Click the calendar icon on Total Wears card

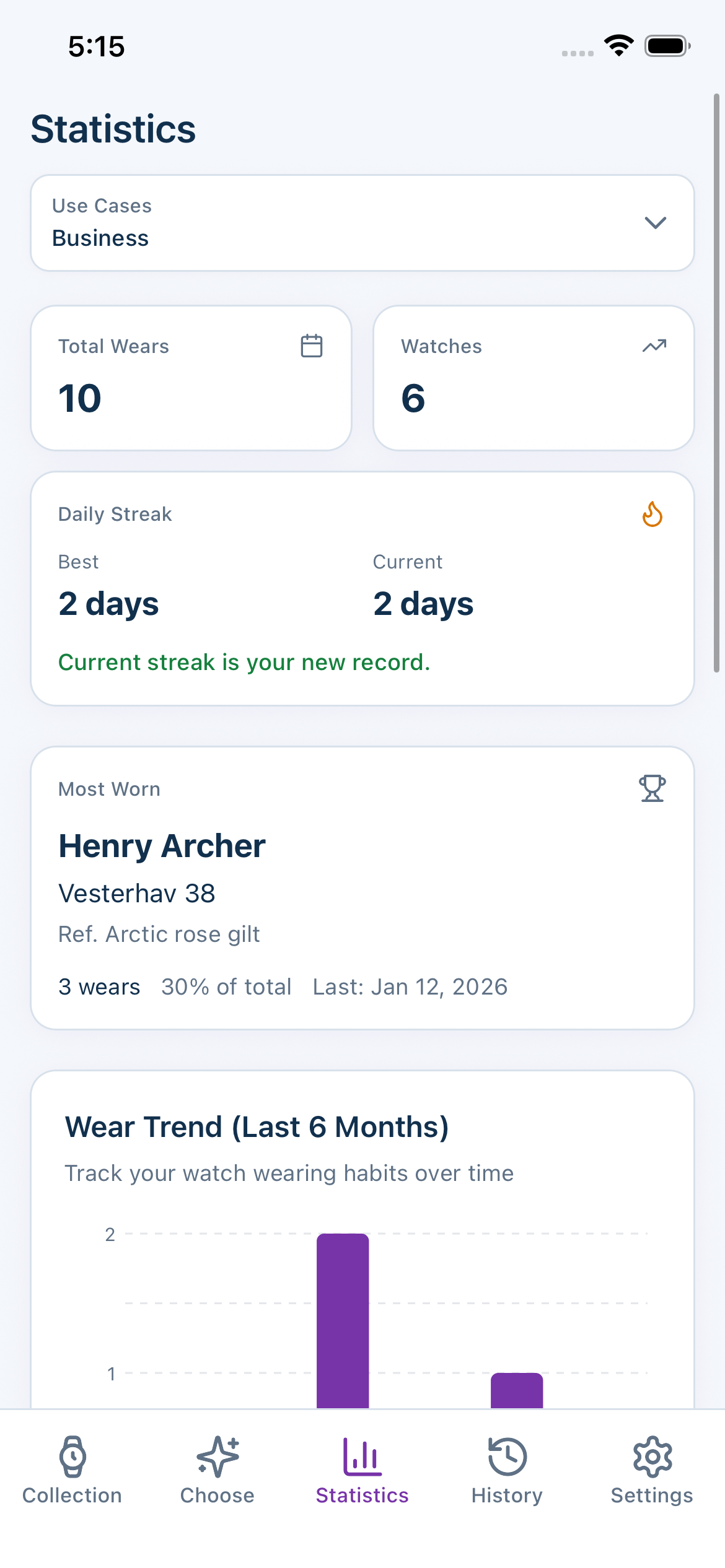(x=311, y=346)
